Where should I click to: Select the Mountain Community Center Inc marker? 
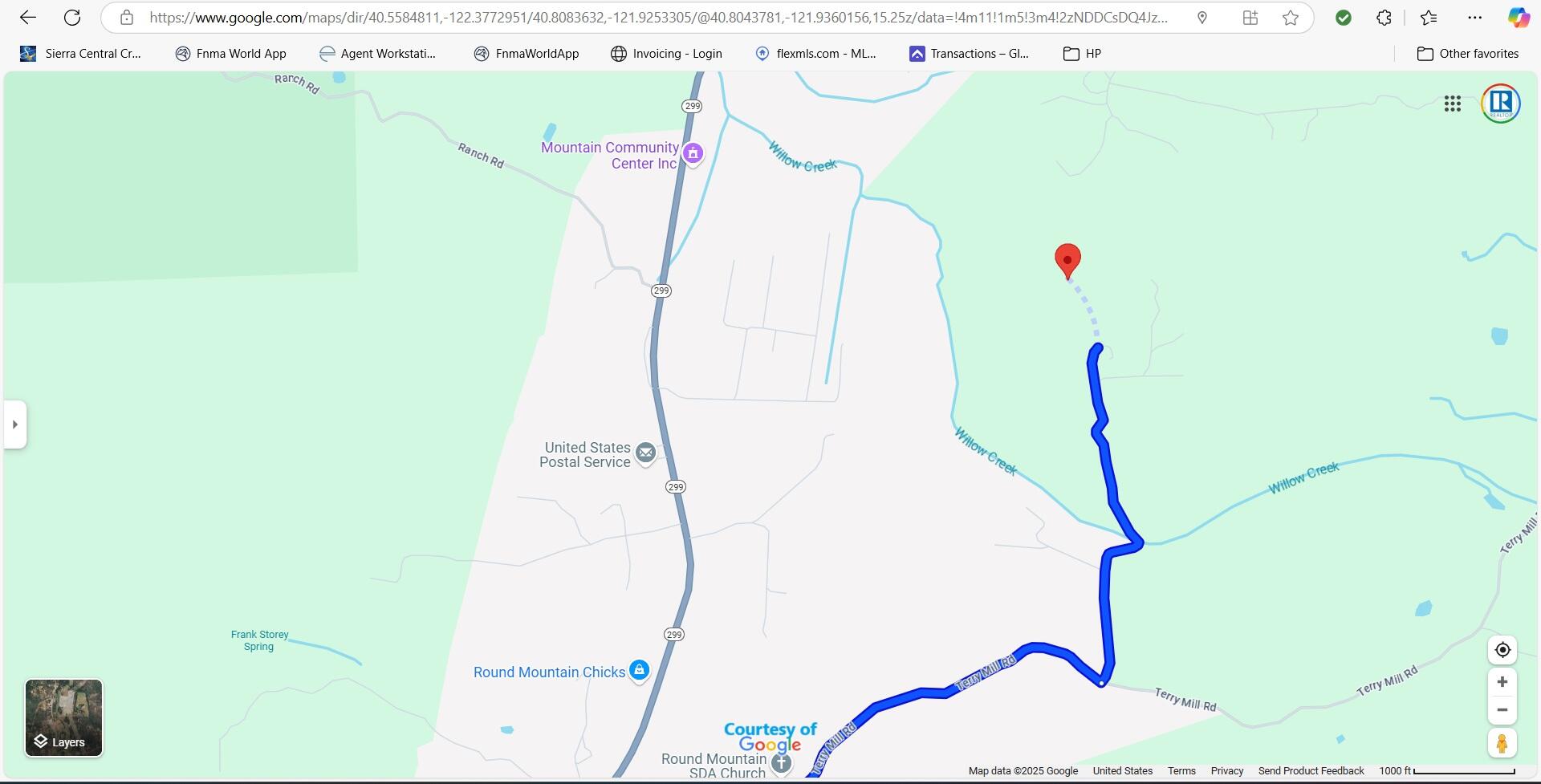click(693, 152)
